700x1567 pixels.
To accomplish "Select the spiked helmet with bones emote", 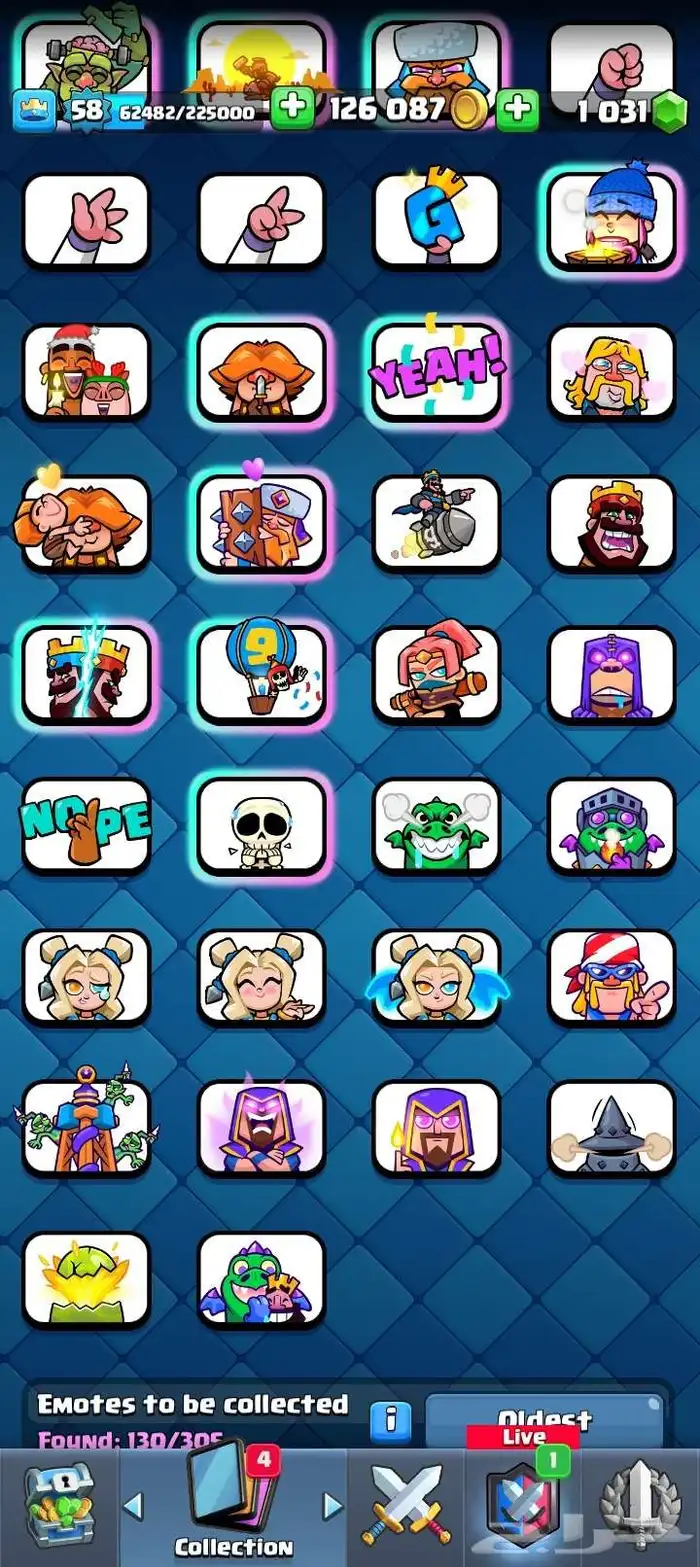I will pos(611,1127).
